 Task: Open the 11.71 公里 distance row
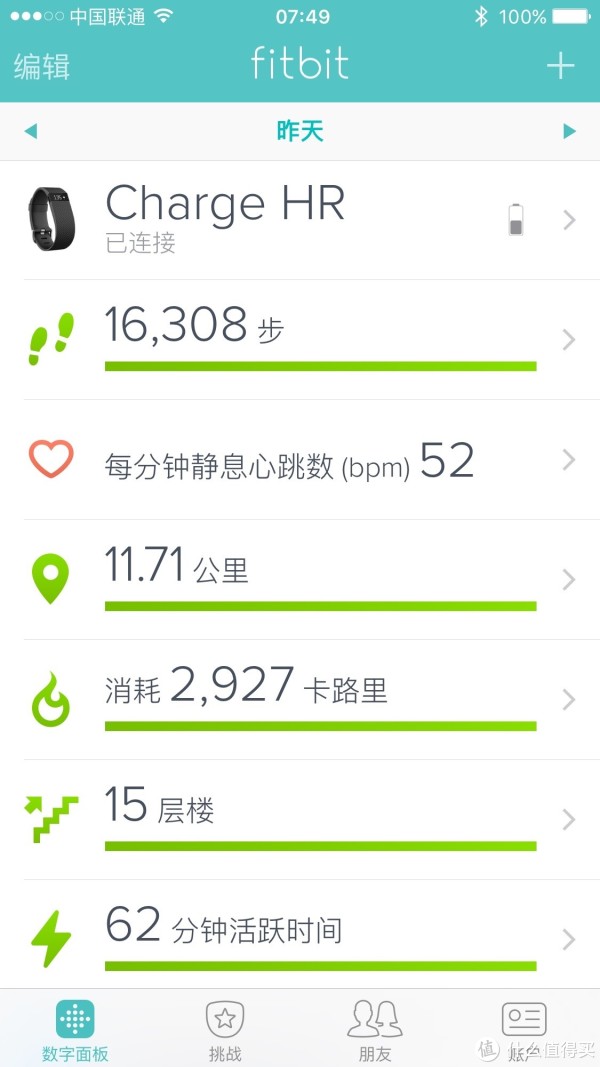point(300,580)
